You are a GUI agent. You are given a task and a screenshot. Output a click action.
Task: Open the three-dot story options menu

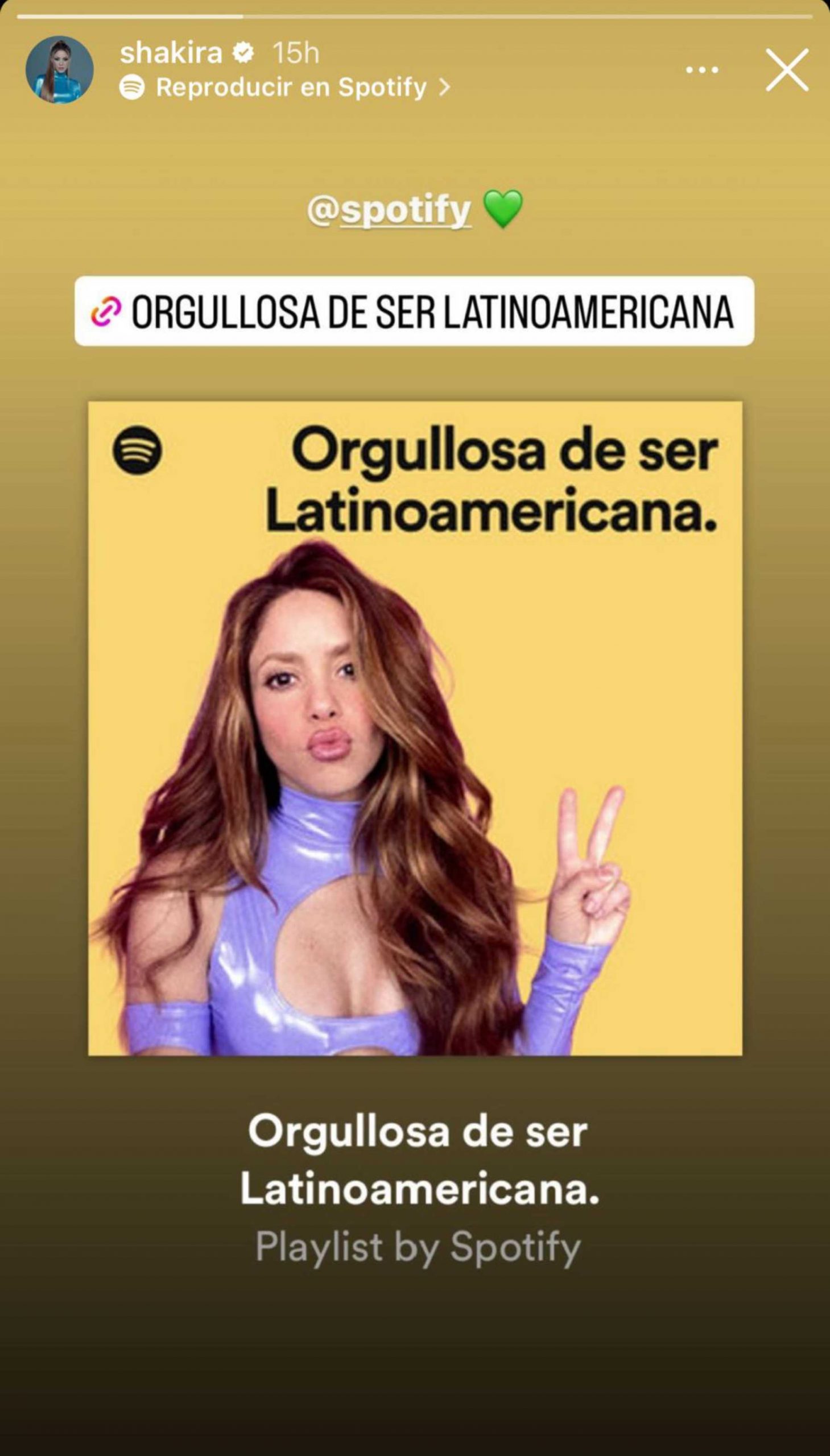(702, 68)
